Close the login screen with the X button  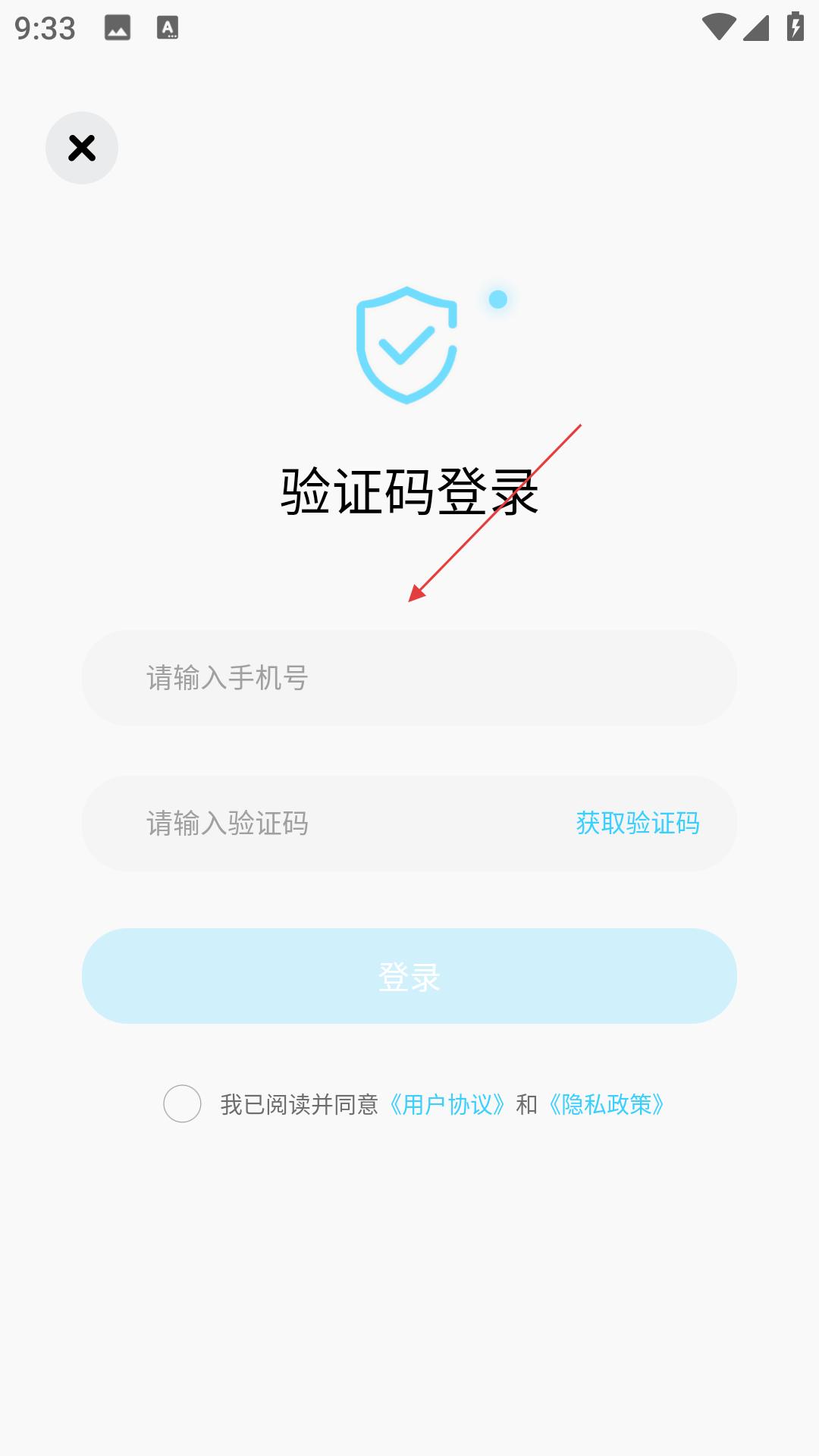[82, 148]
